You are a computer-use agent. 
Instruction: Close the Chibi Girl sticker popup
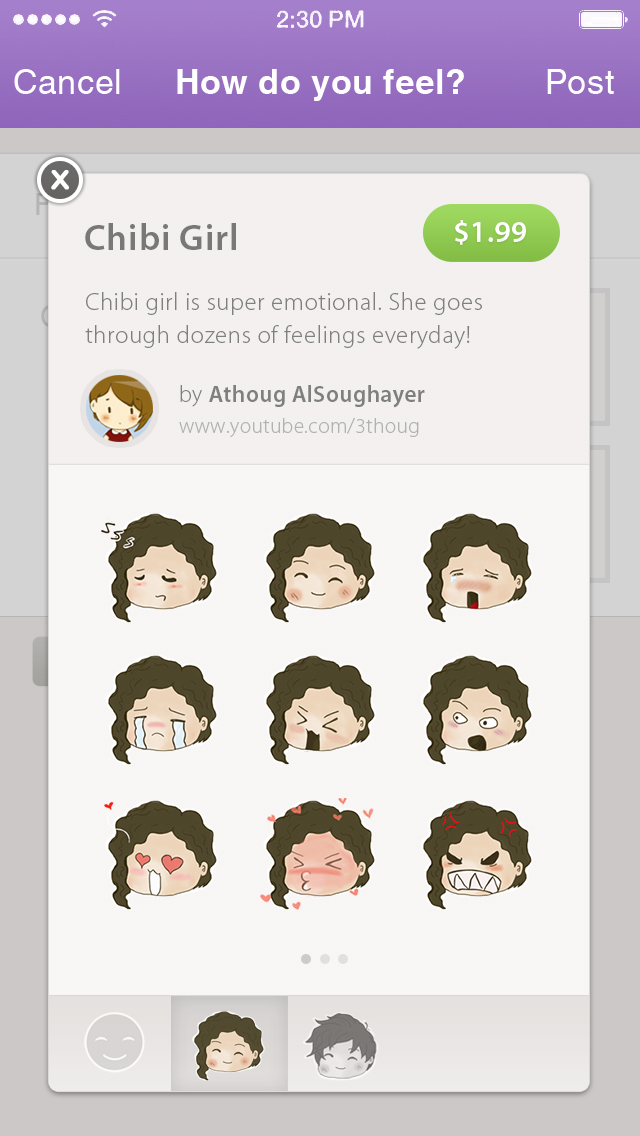pyautogui.click(x=60, y=180)
